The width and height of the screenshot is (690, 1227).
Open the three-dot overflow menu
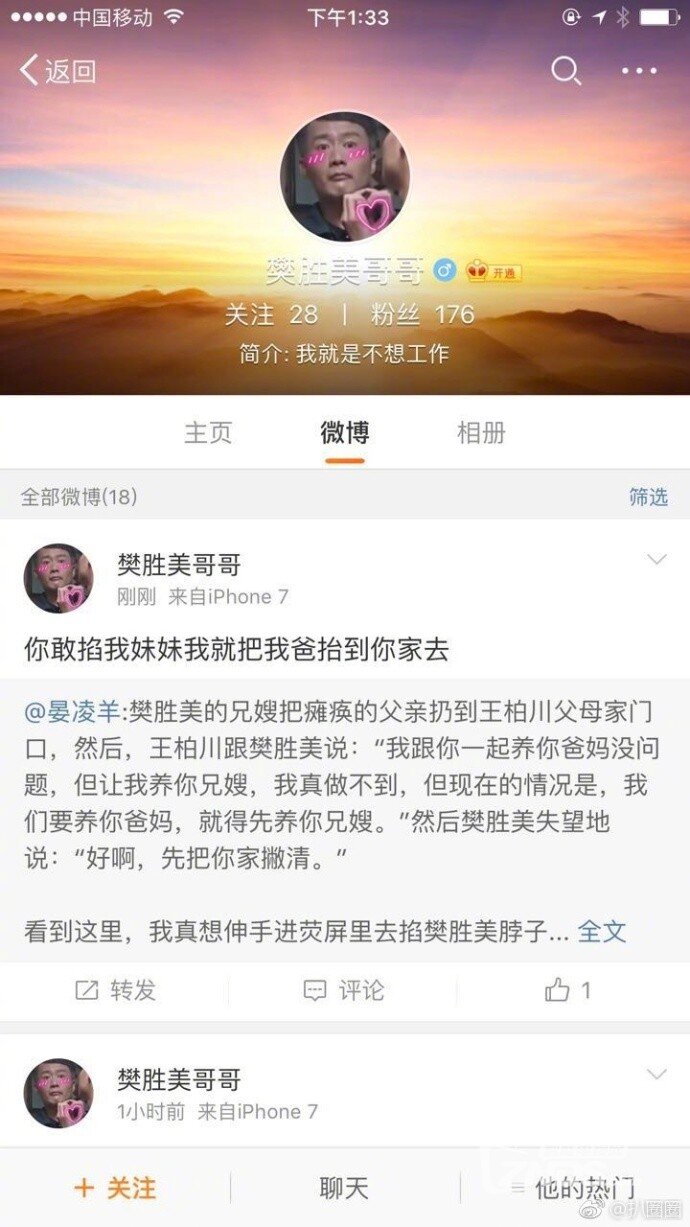639,71
